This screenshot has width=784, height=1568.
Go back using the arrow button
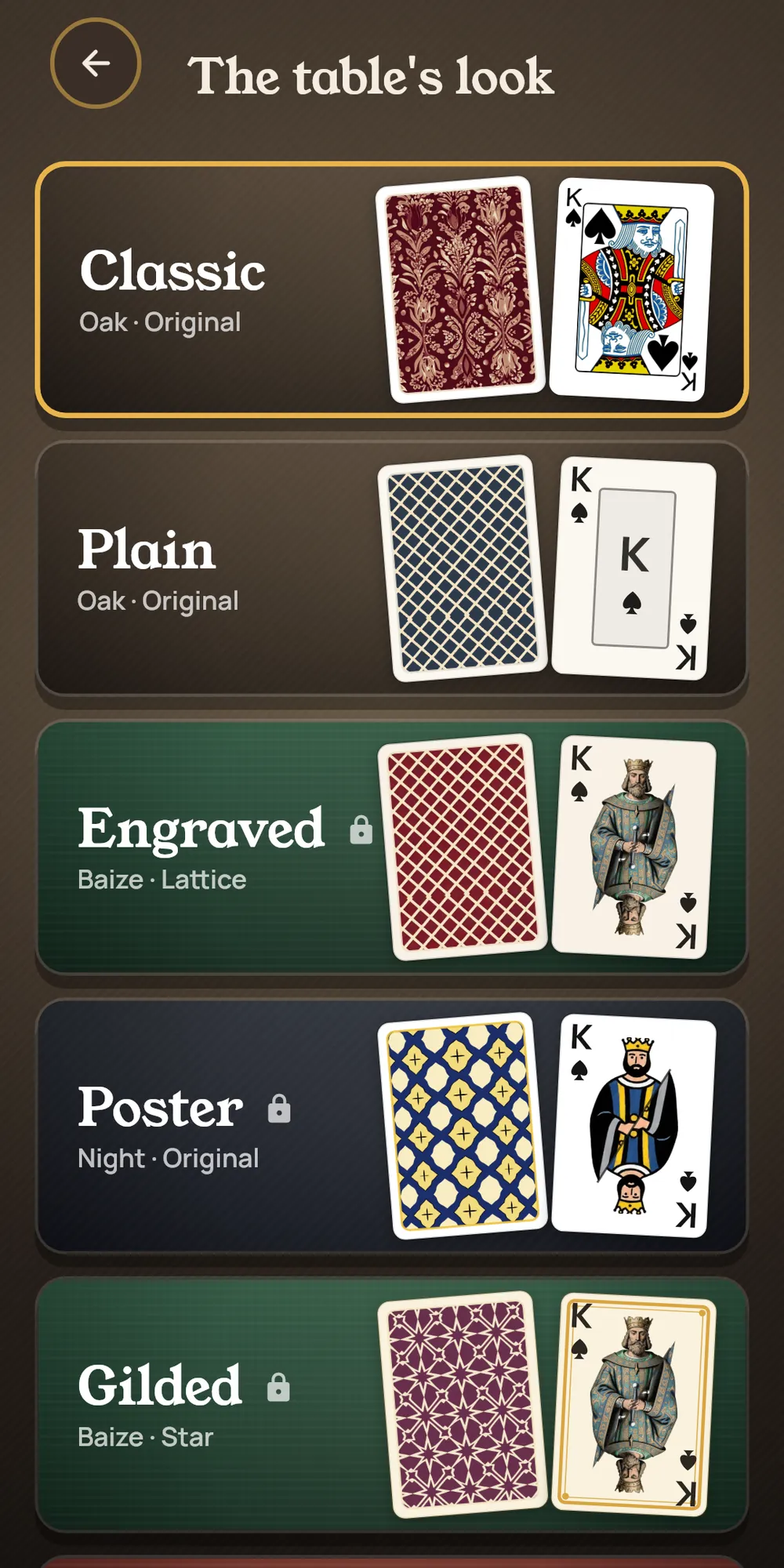pyautogui.click(x=96, y=64)
